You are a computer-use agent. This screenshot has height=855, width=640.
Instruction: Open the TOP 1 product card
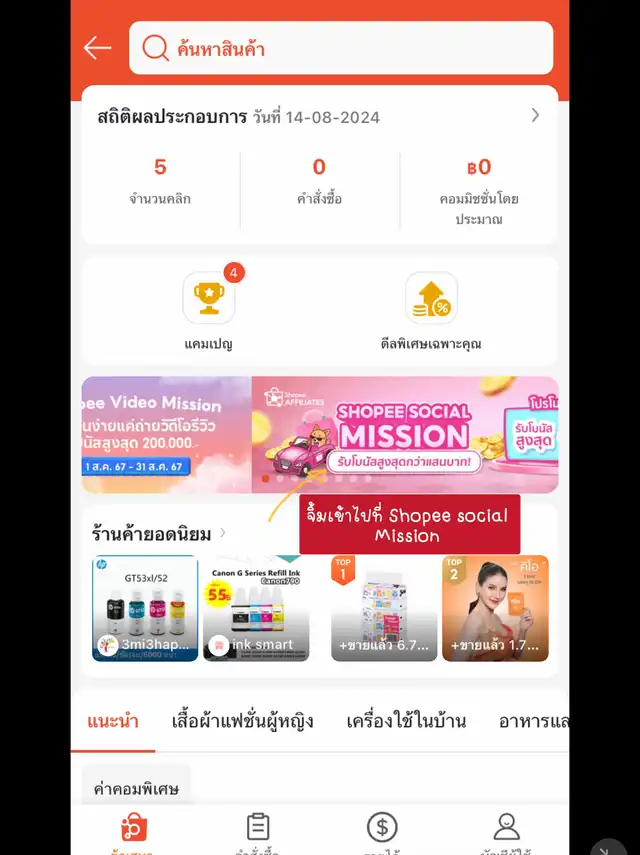tap(384, 608)
